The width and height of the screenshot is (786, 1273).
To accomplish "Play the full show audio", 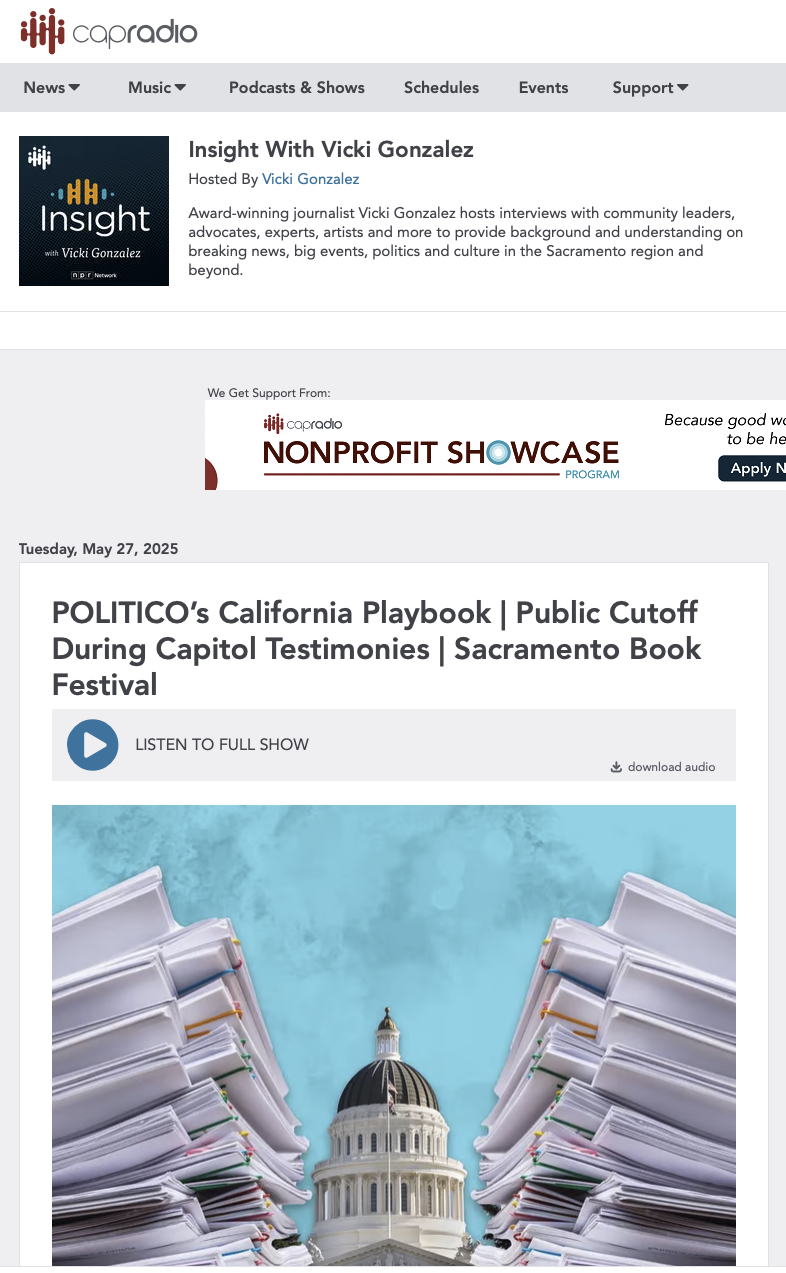I will coord(93,745).
